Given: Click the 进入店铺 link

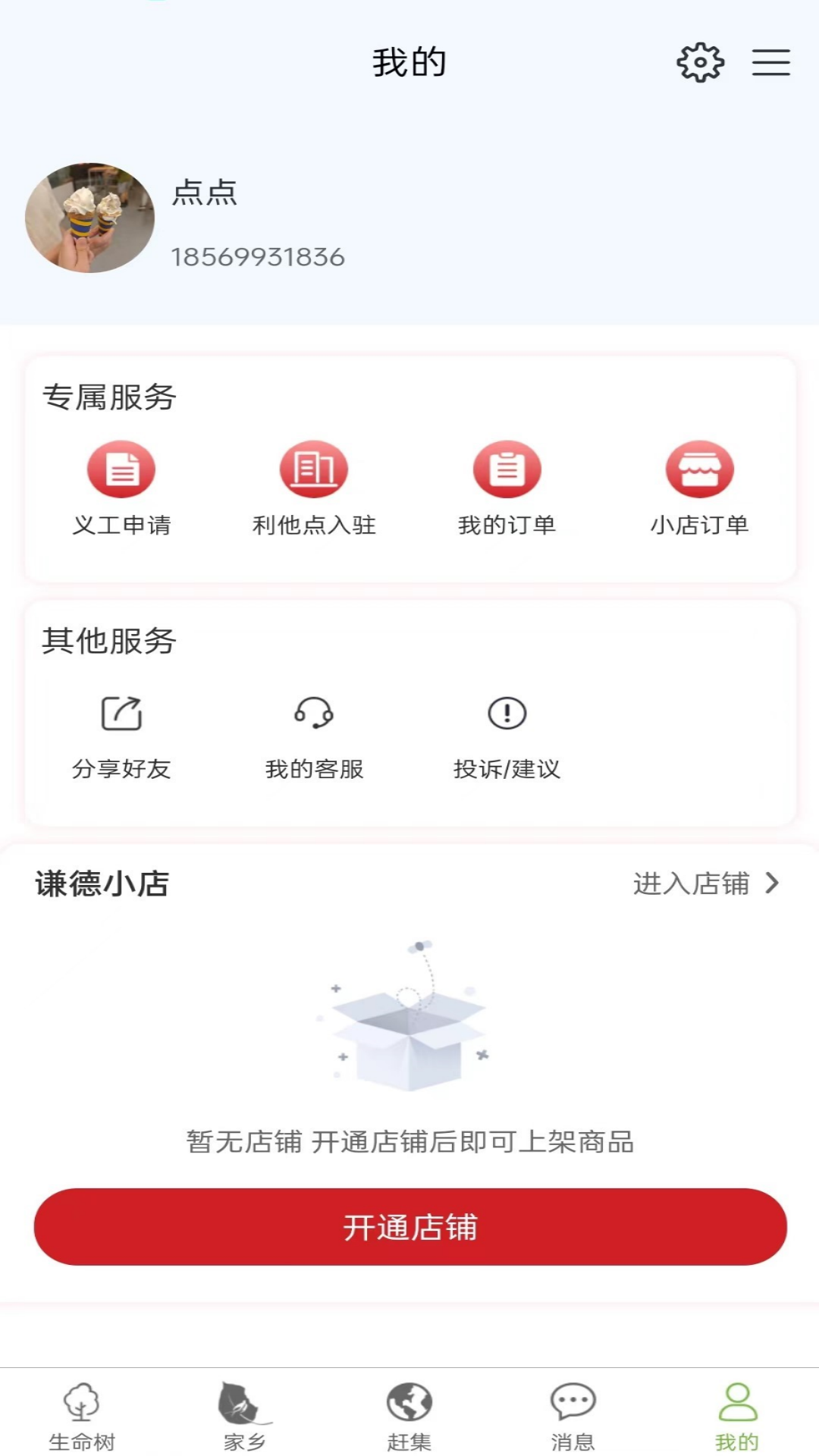Looking at the screenshot, I should coord(692,883).
